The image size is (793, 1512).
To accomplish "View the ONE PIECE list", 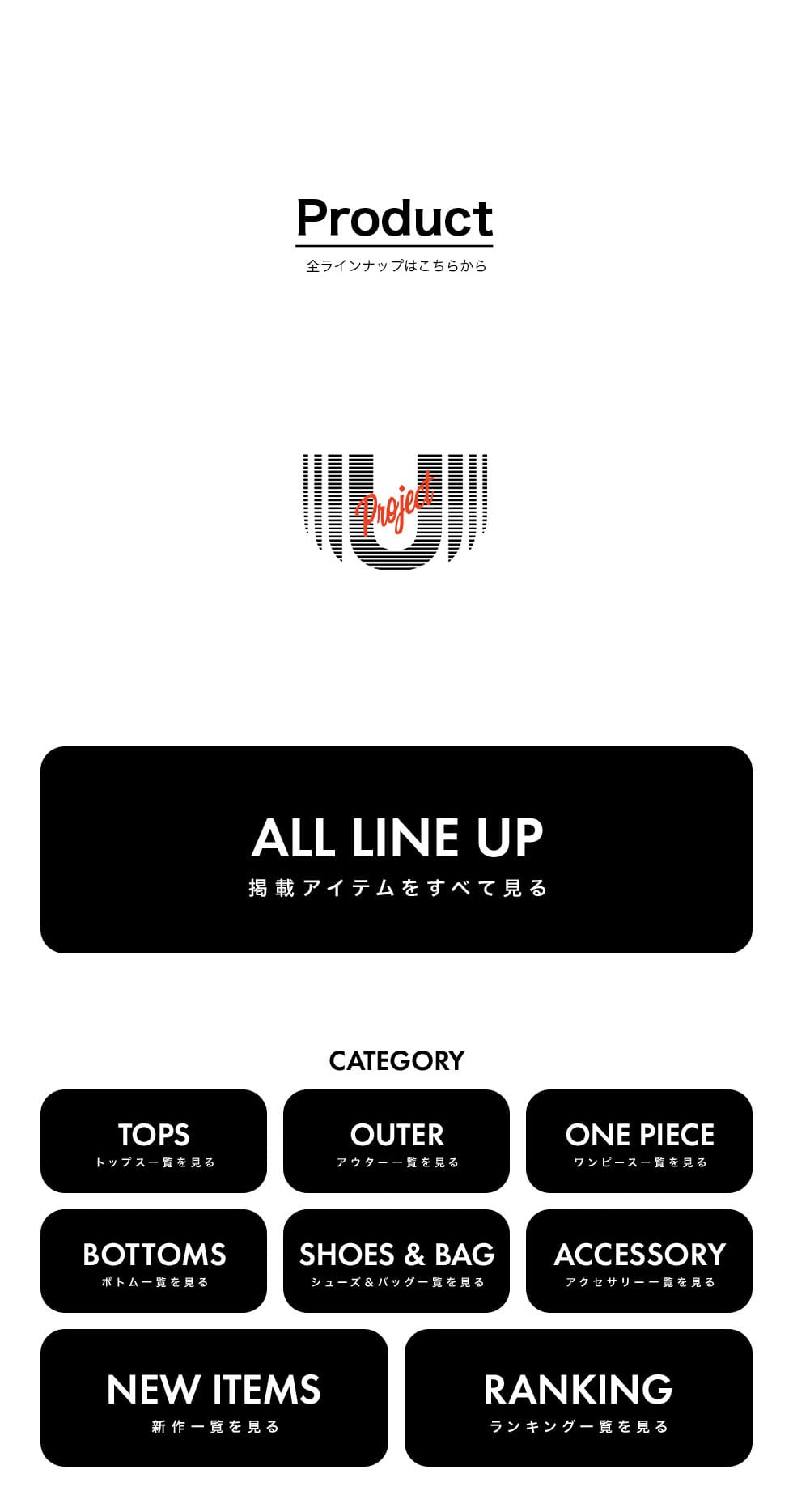I will [639, 1141].
